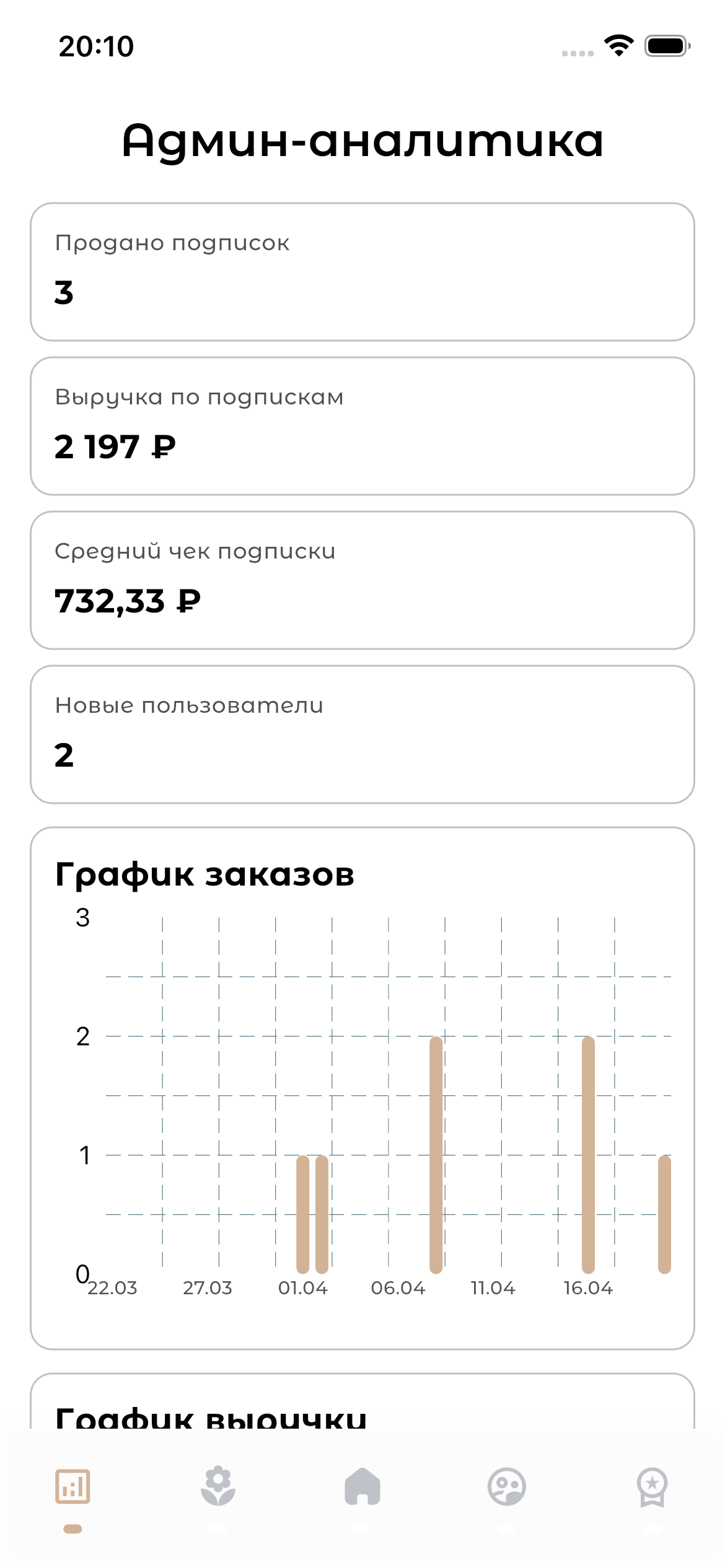Select the Средний чек подписки card

tap(362, 579)
